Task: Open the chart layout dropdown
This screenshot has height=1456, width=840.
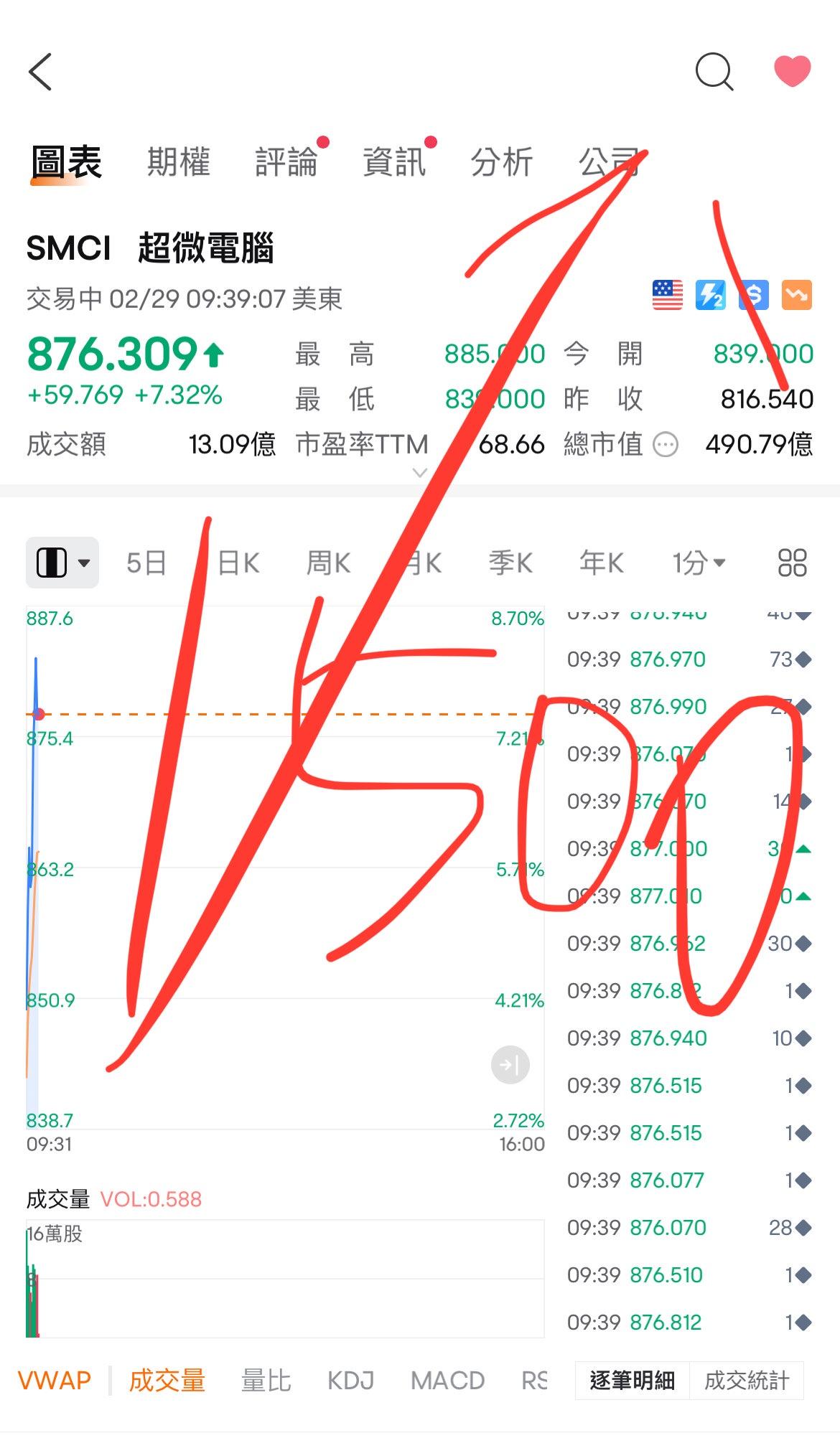Action: click(62, 563)
